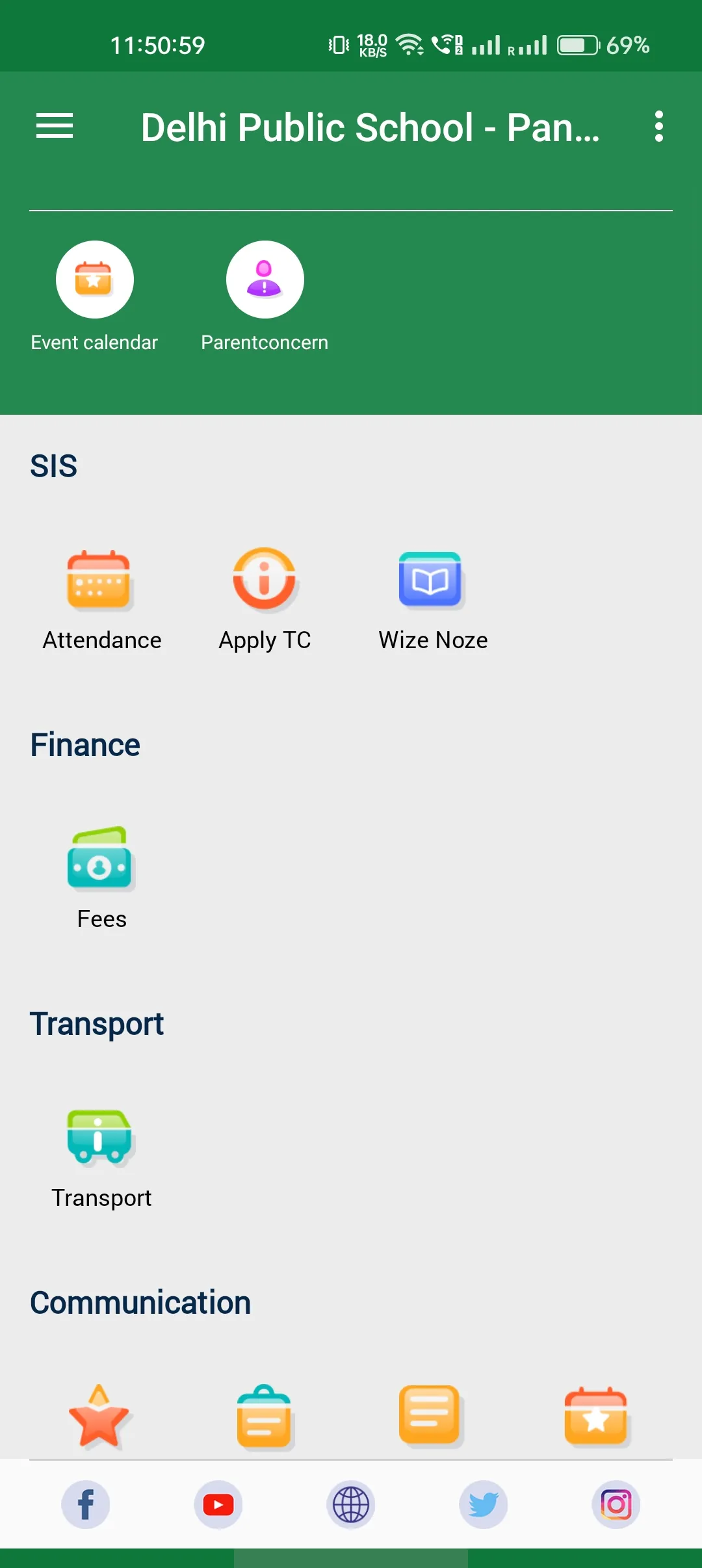
Task: Open the Twitter profile icon
Action: pyautogui.click(x=483, y=1504)
